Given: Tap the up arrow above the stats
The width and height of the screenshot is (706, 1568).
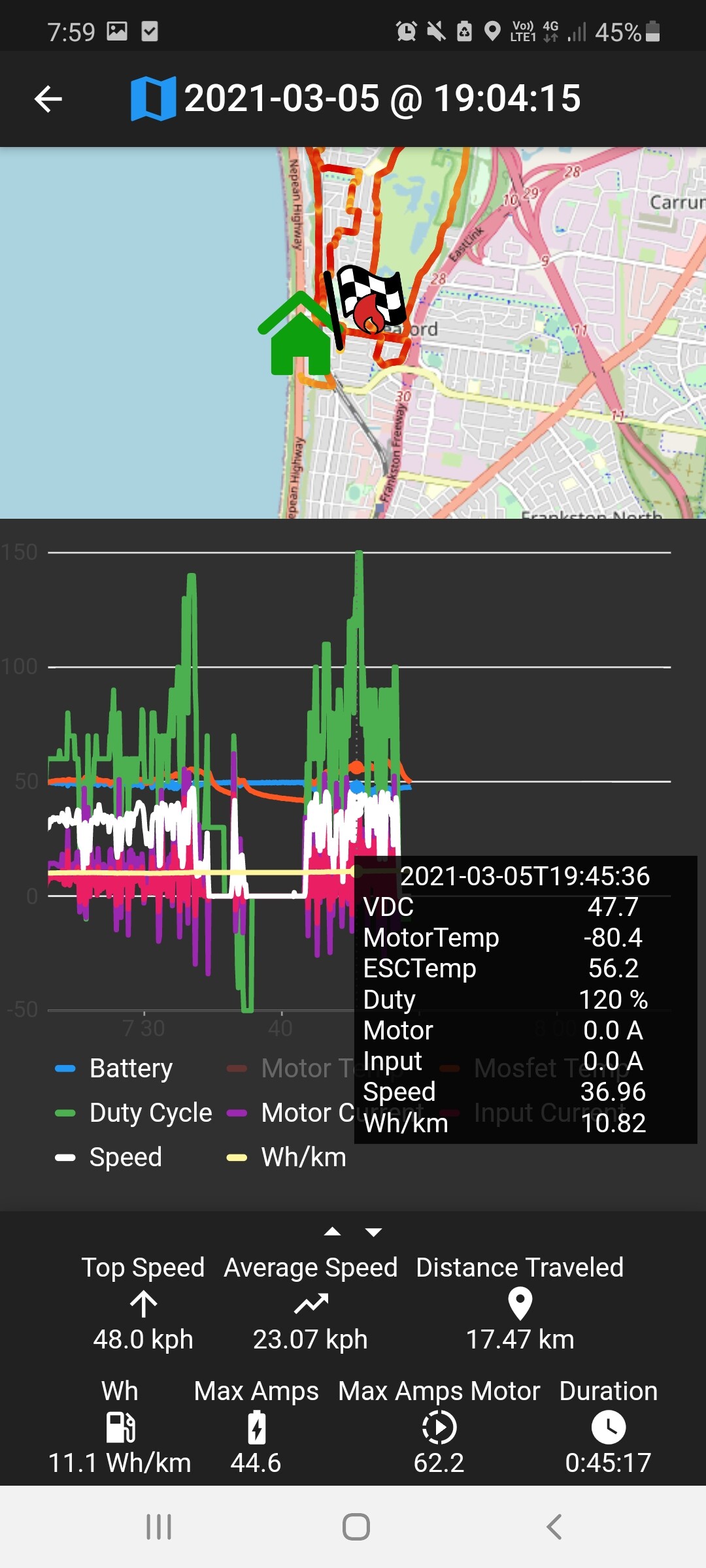Looking at the screenshot, I should [x=333, y=1232].
